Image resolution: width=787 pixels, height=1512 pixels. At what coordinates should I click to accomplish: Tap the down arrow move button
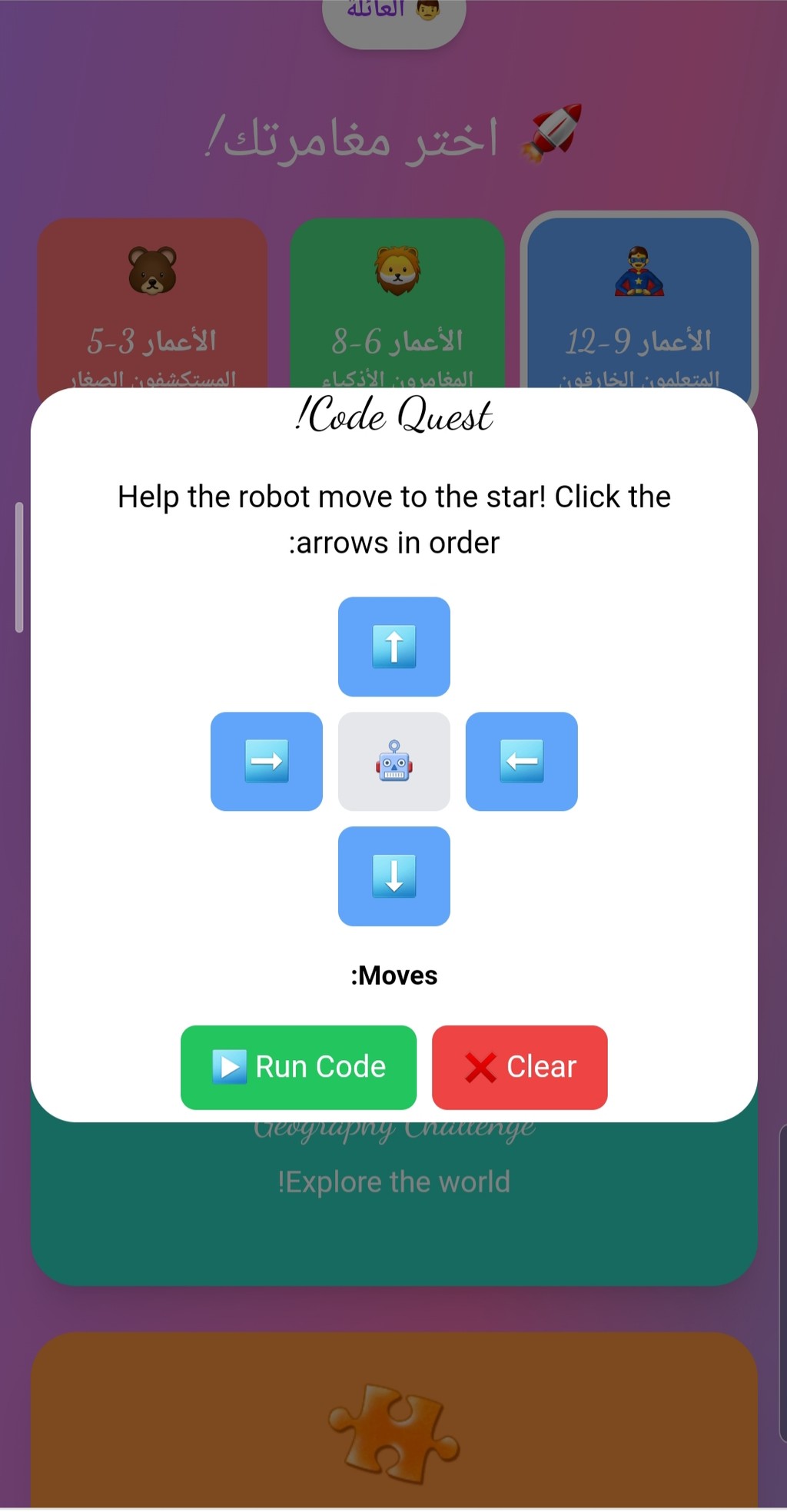click(x=393, y=876)
